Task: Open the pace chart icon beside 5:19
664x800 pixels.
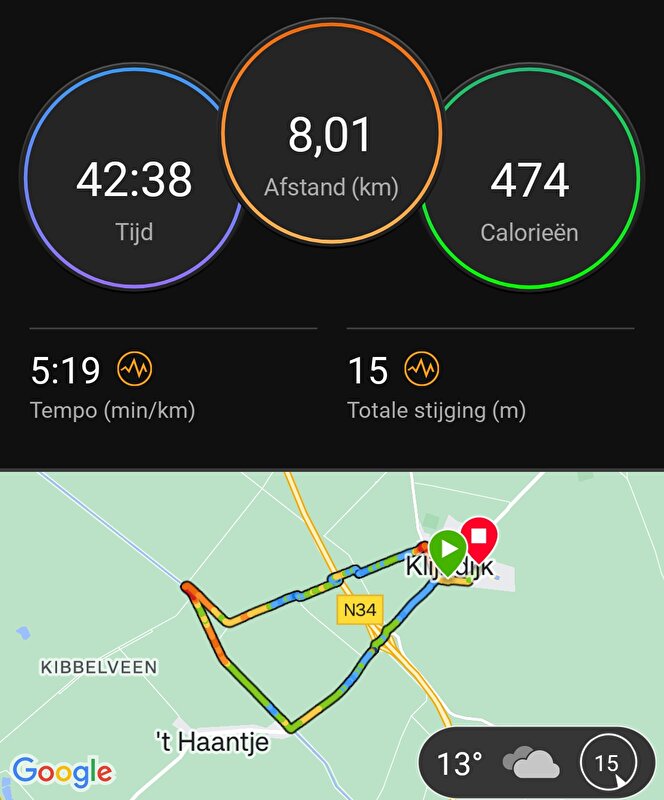Action: tap(135, 370)
